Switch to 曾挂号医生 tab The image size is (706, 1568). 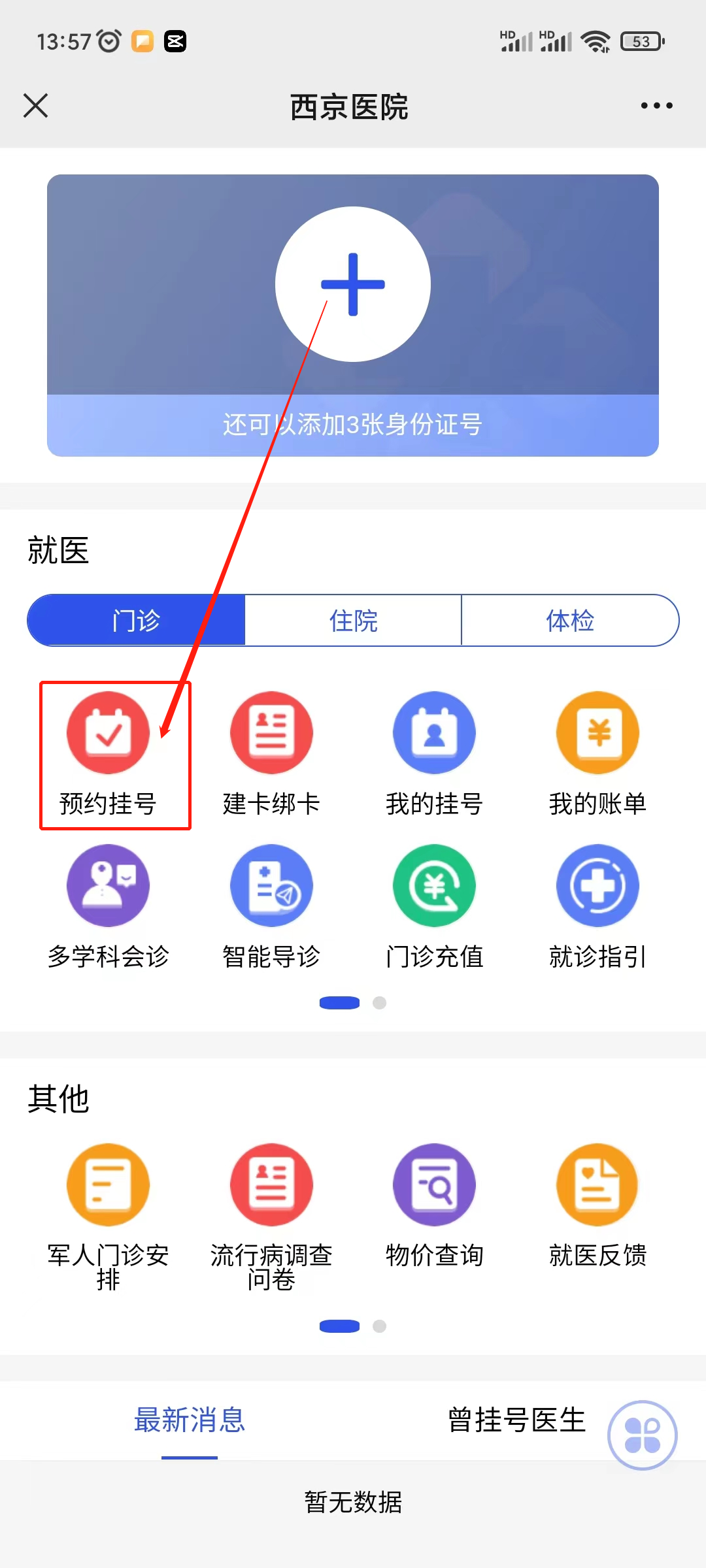pyautogui.click(x=516, y=1420)
